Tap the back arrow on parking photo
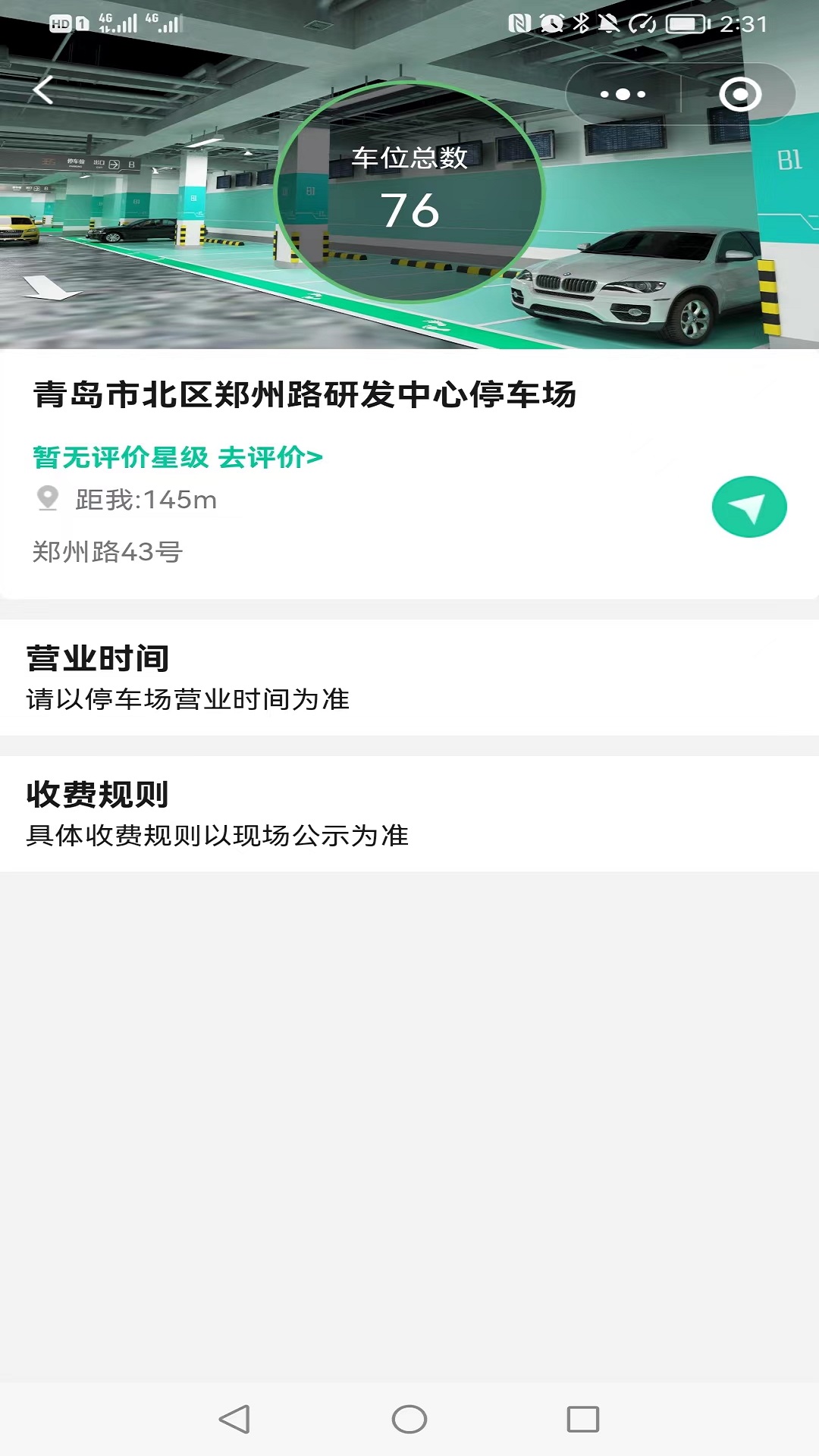Image resolution: width=819 pixels, height=1456 pixels. [42, 89]
